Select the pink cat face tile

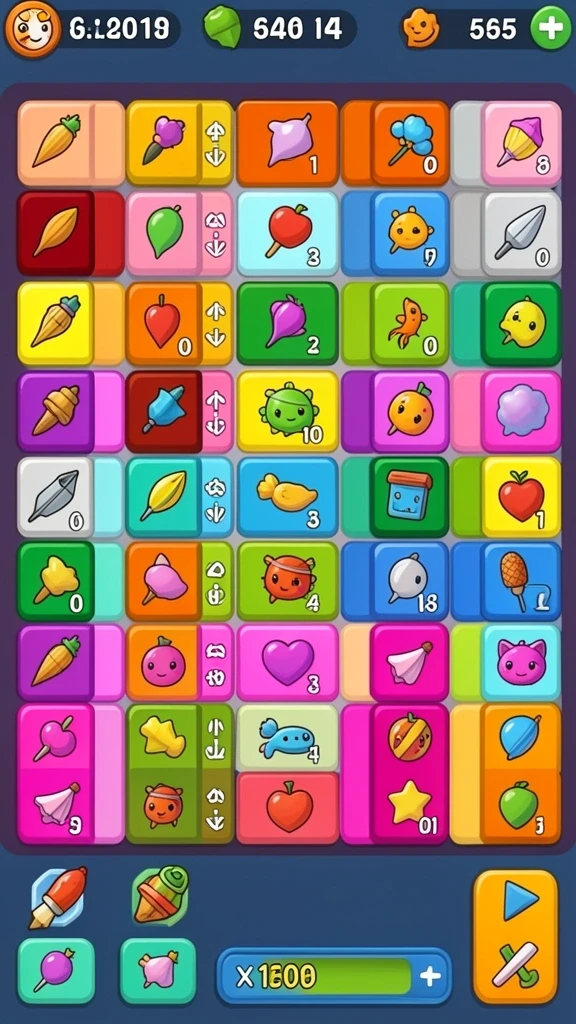coord(521,662)
